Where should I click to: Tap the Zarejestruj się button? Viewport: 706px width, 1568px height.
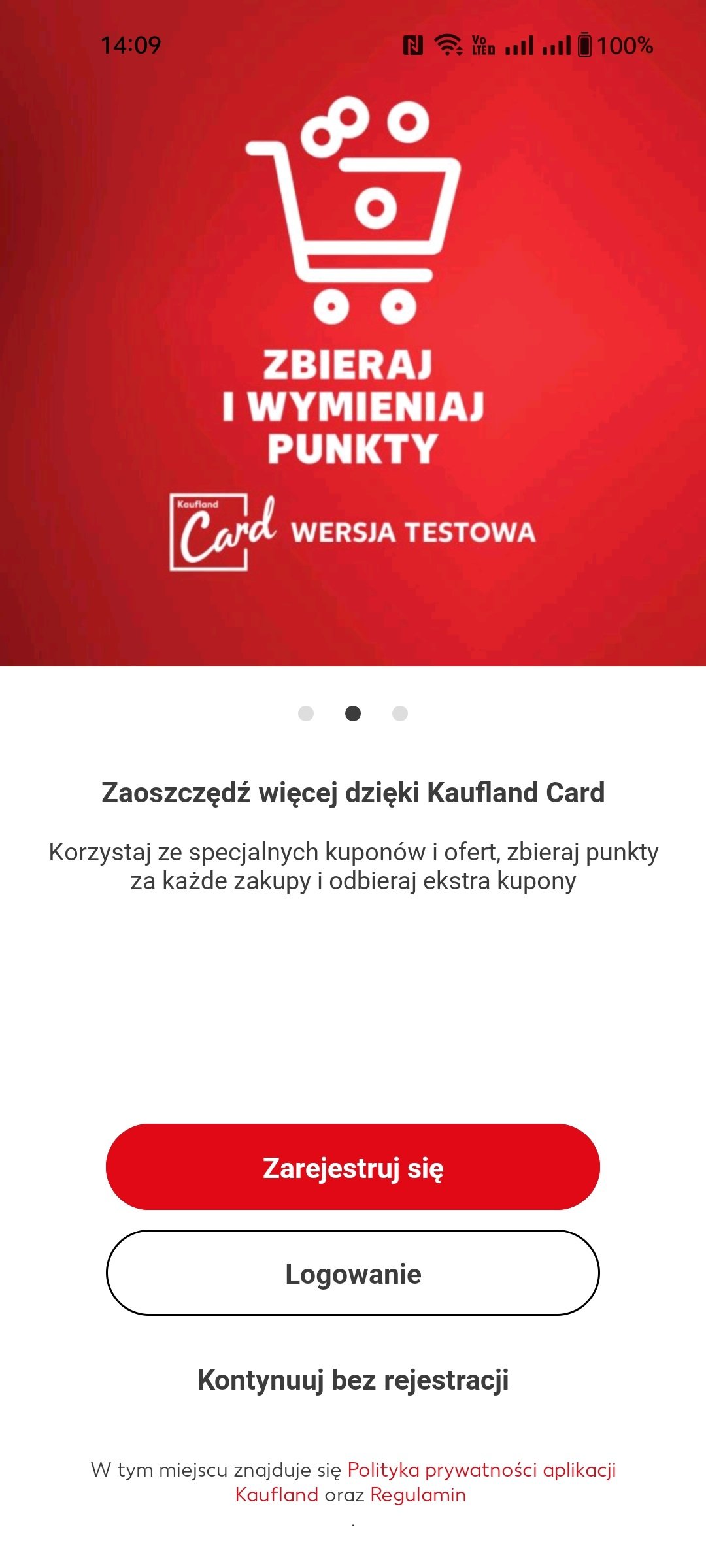tap(353, 1167)
